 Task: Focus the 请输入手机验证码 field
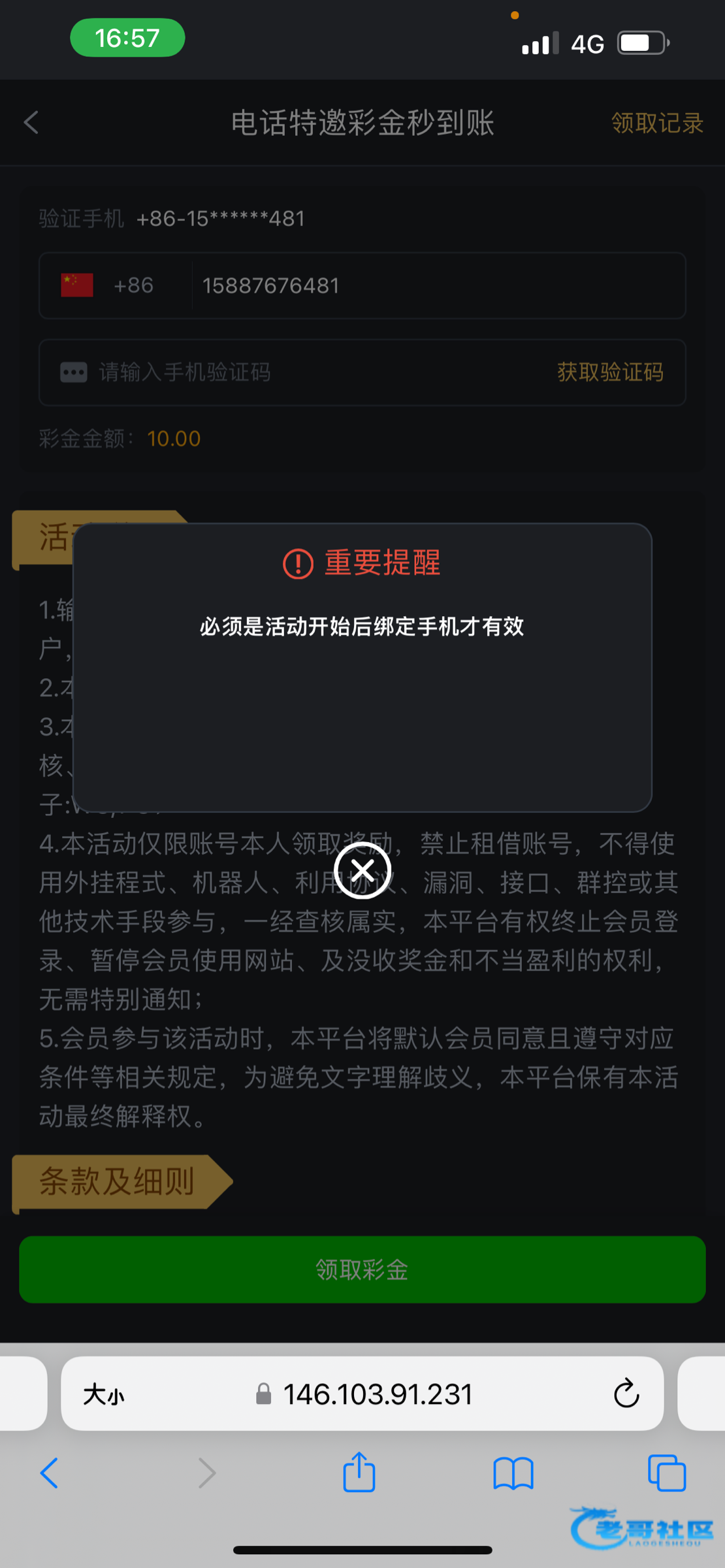(307, 372)
